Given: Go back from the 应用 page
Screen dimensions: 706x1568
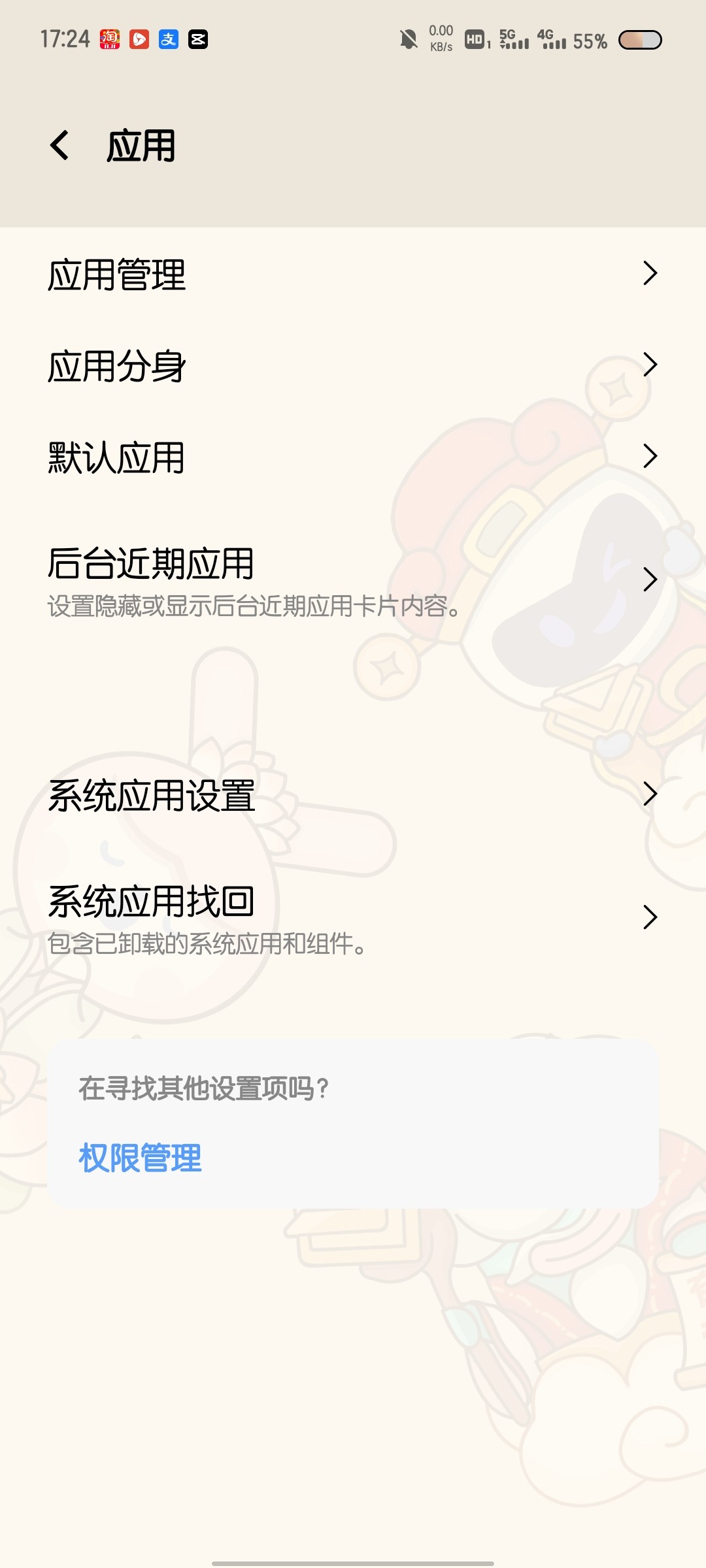Looking at the screenshot, I should (59, 145).
